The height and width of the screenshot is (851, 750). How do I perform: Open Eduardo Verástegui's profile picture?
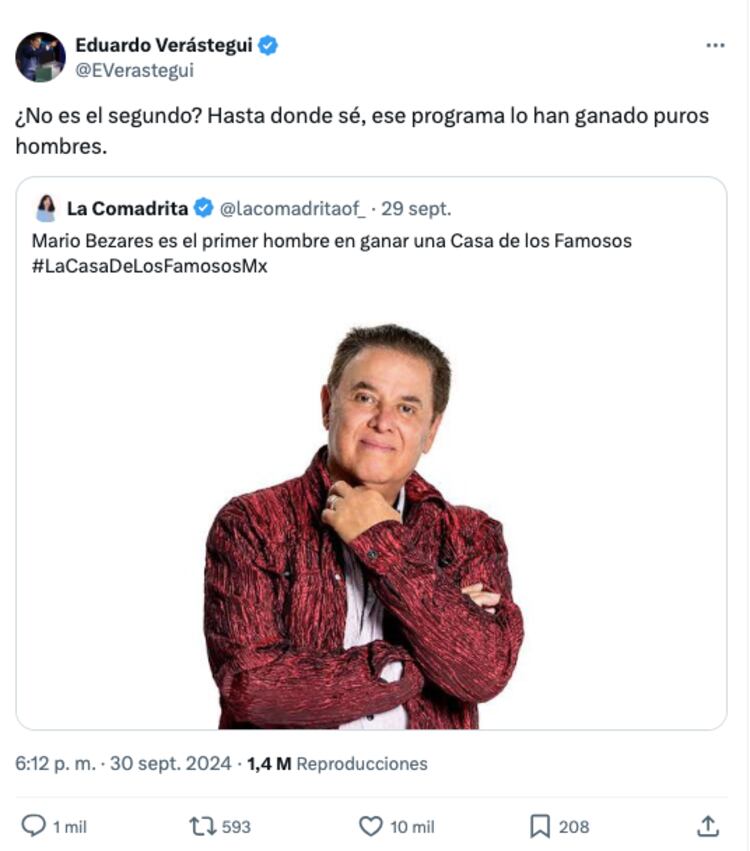(40, 57)
